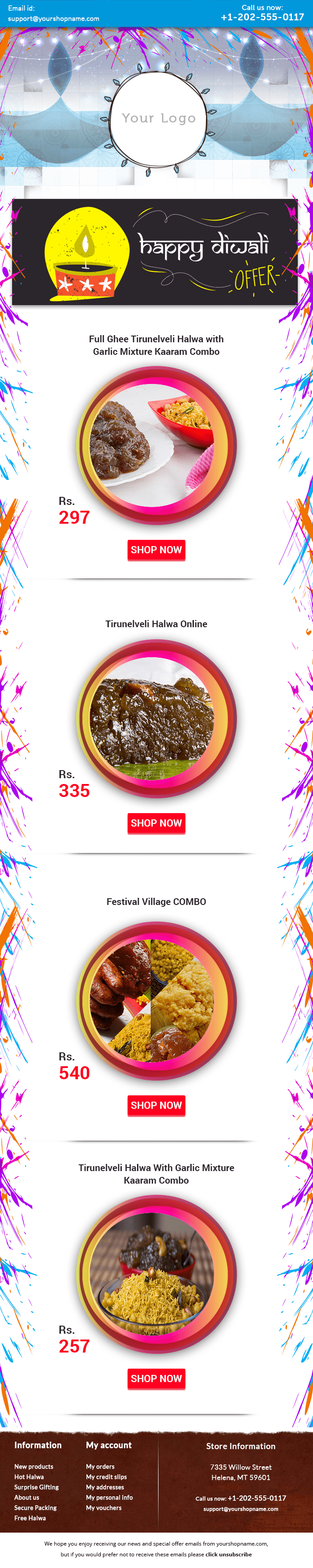The height and width of the screenshot is (1568, 313).
Task: Open the Surprise Gifting link
Action: click(37, 1487)
